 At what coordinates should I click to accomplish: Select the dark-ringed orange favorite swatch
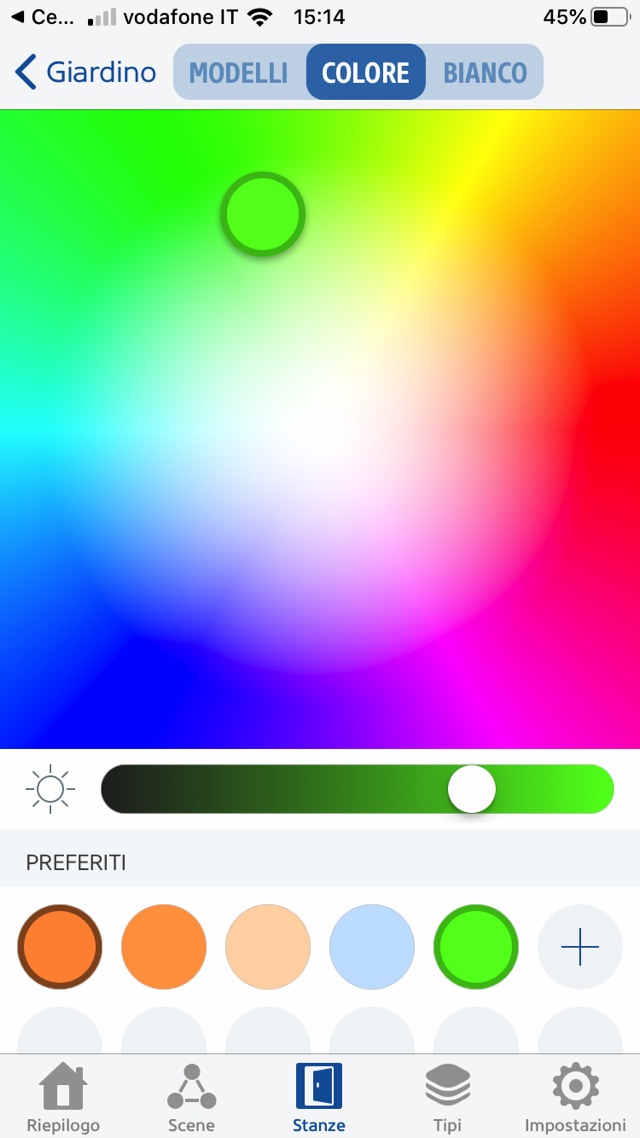(x=60, y=947)
